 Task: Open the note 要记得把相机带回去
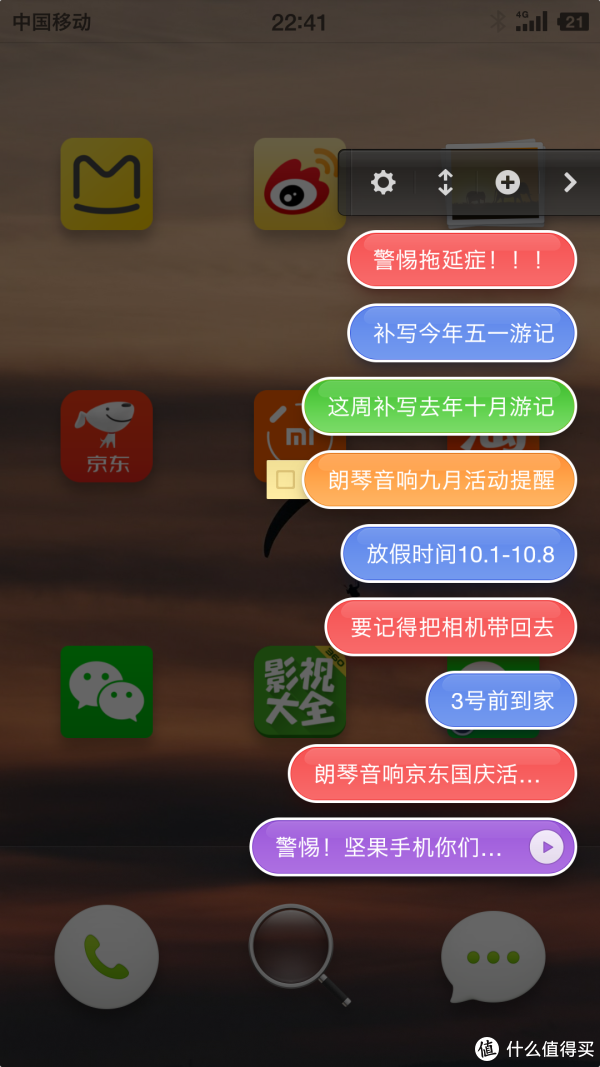click(451, 627)
